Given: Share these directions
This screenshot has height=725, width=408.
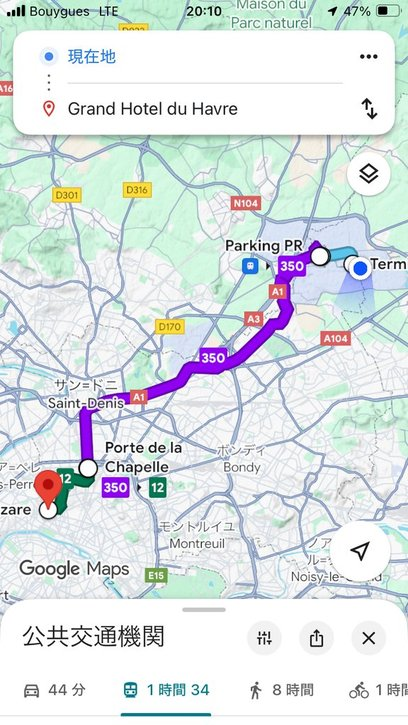Looking at the screenshot, I should coord(316,639).
